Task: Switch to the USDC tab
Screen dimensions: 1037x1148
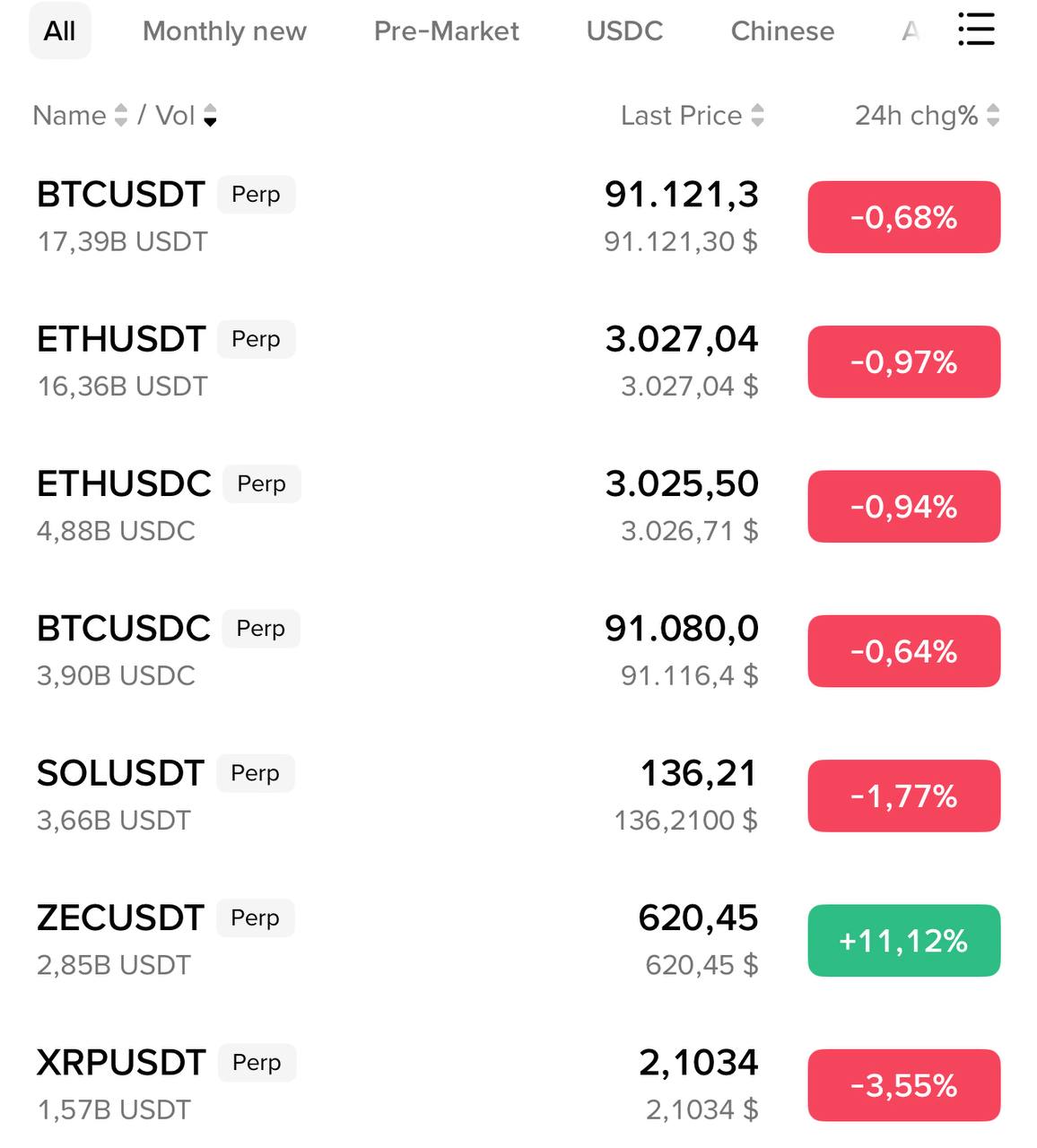Action: 624,30
